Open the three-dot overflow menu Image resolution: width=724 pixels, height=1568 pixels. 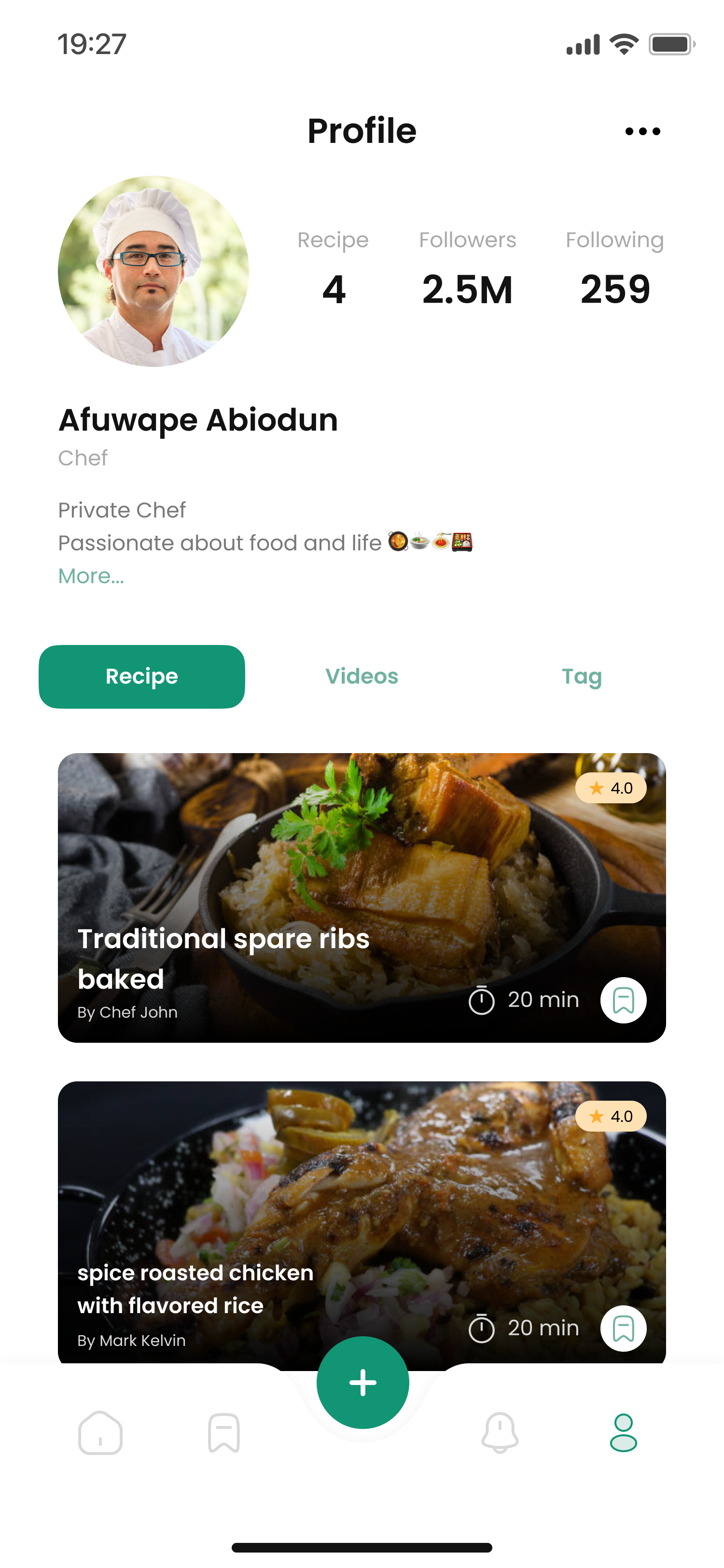(642, 131)
